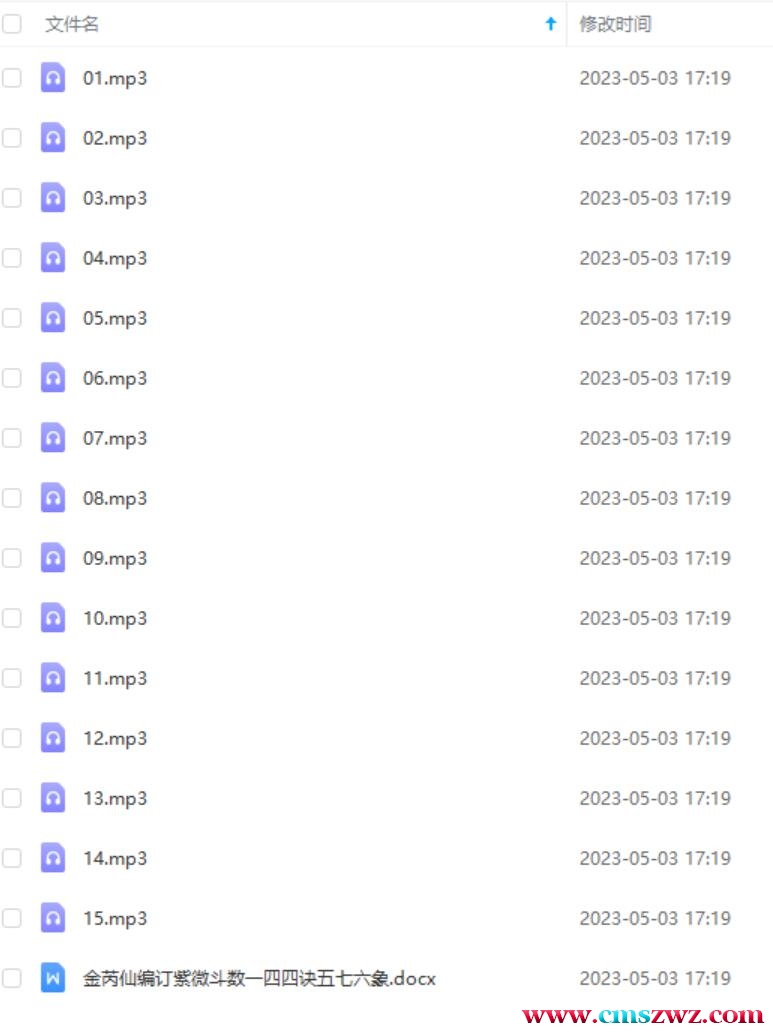The width and height of the screenshot is (773, 1033).
Task: Check the box beside 14.mp3
Action: (x=12, y=858)
